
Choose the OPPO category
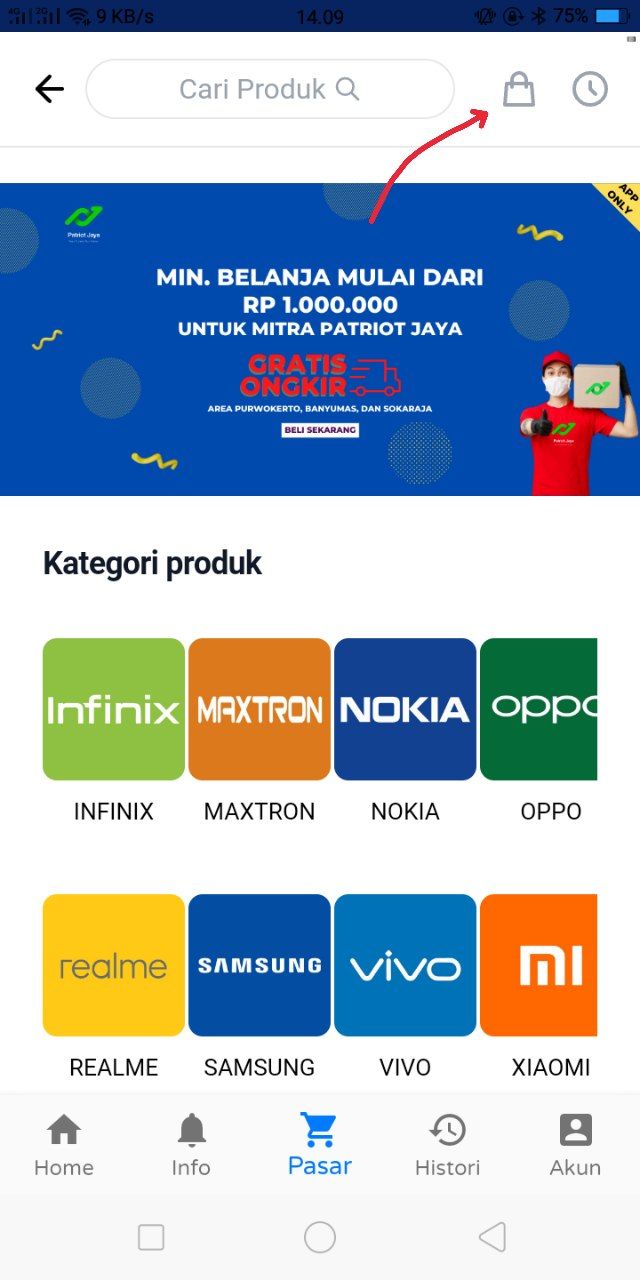540,709
